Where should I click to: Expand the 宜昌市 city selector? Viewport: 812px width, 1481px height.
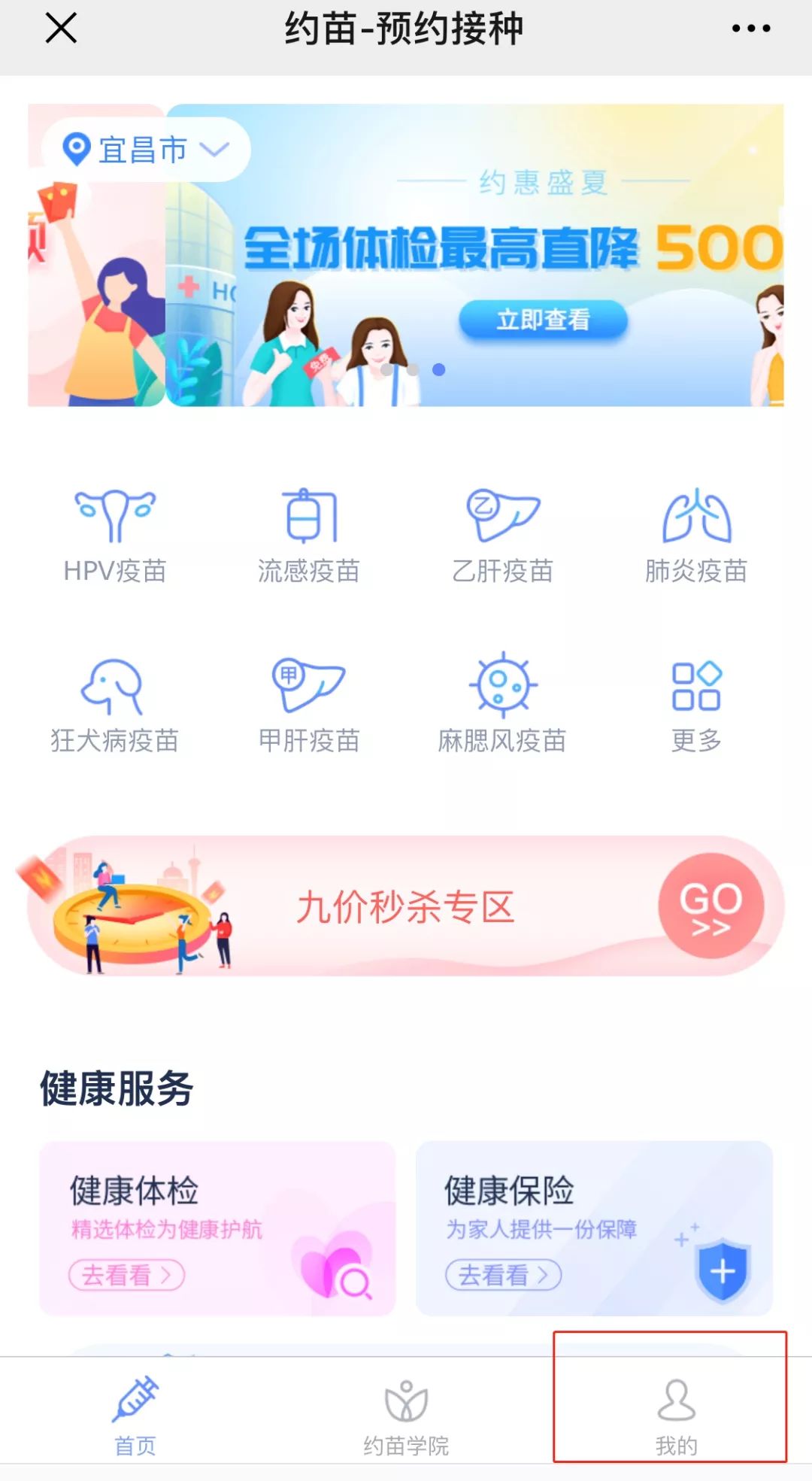(x=147, y=150)
